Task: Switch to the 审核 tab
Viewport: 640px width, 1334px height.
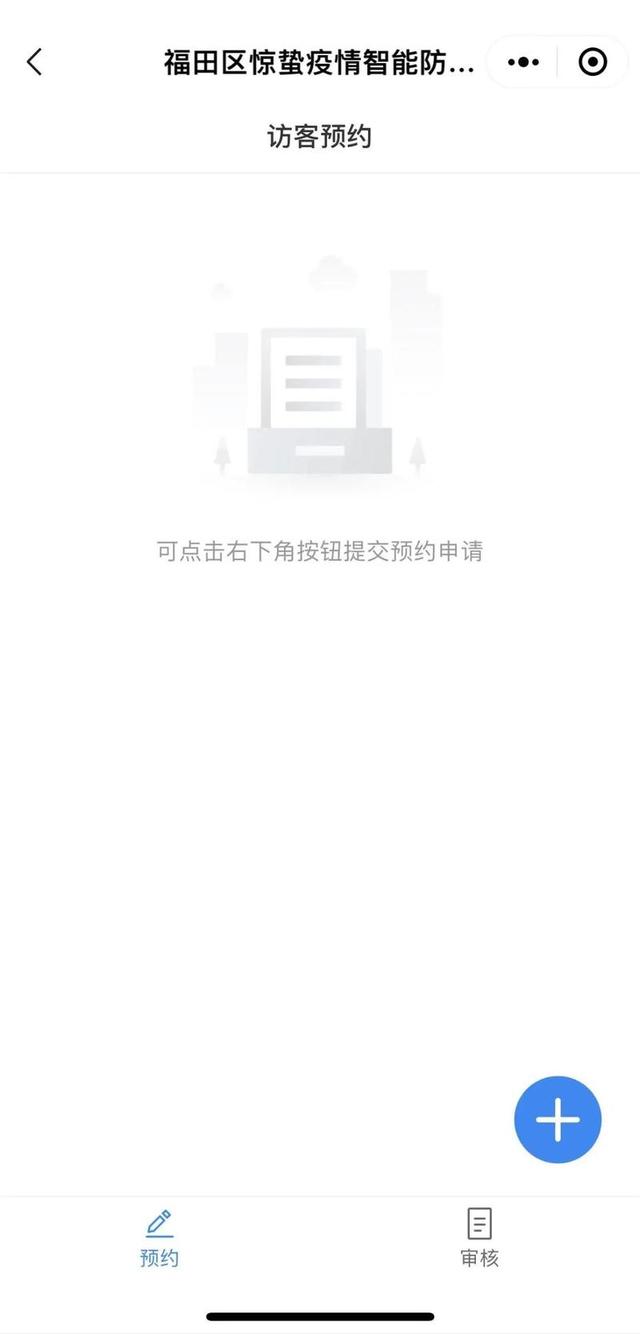Action: pyautogui.click(x=479, y=1239)
